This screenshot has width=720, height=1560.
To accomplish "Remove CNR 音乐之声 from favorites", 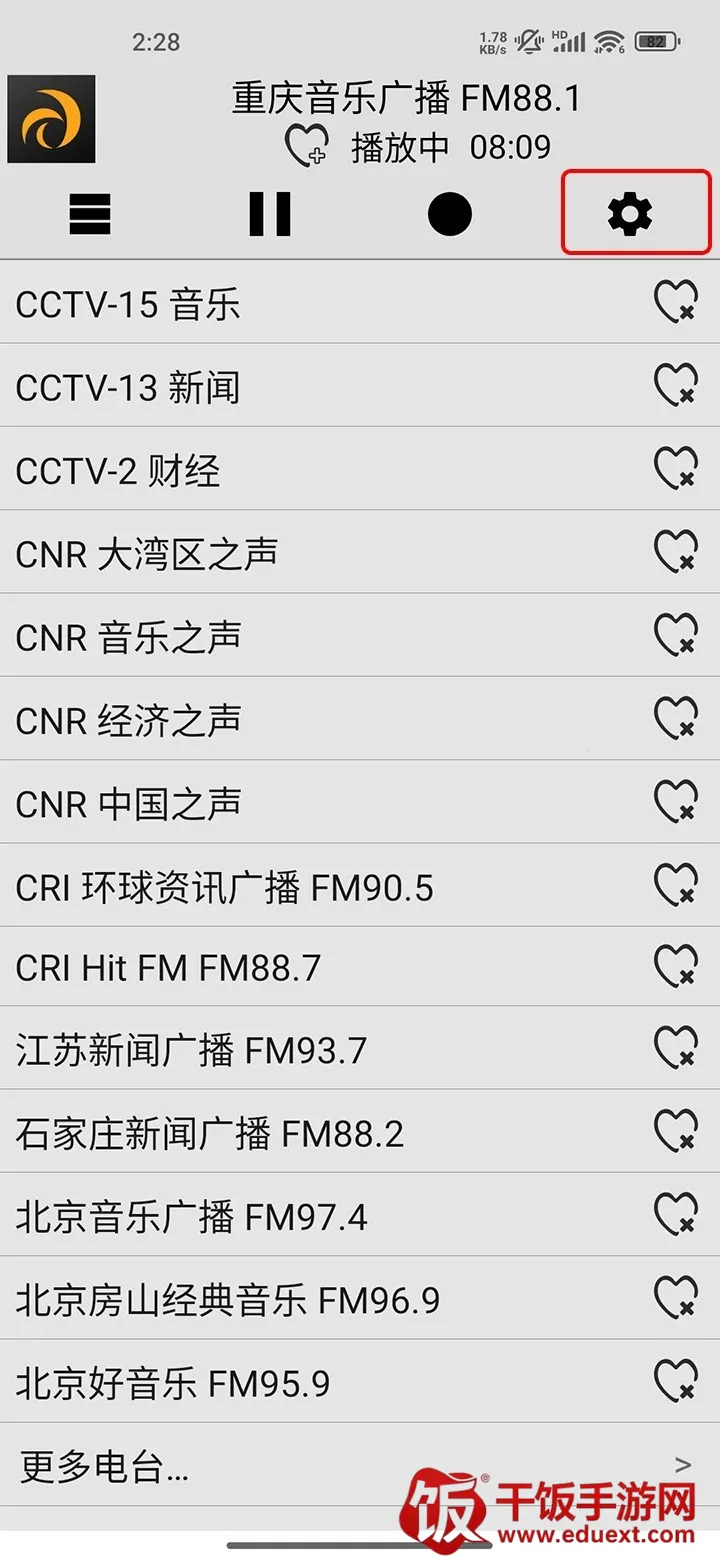I will click(x=675, y=635).
